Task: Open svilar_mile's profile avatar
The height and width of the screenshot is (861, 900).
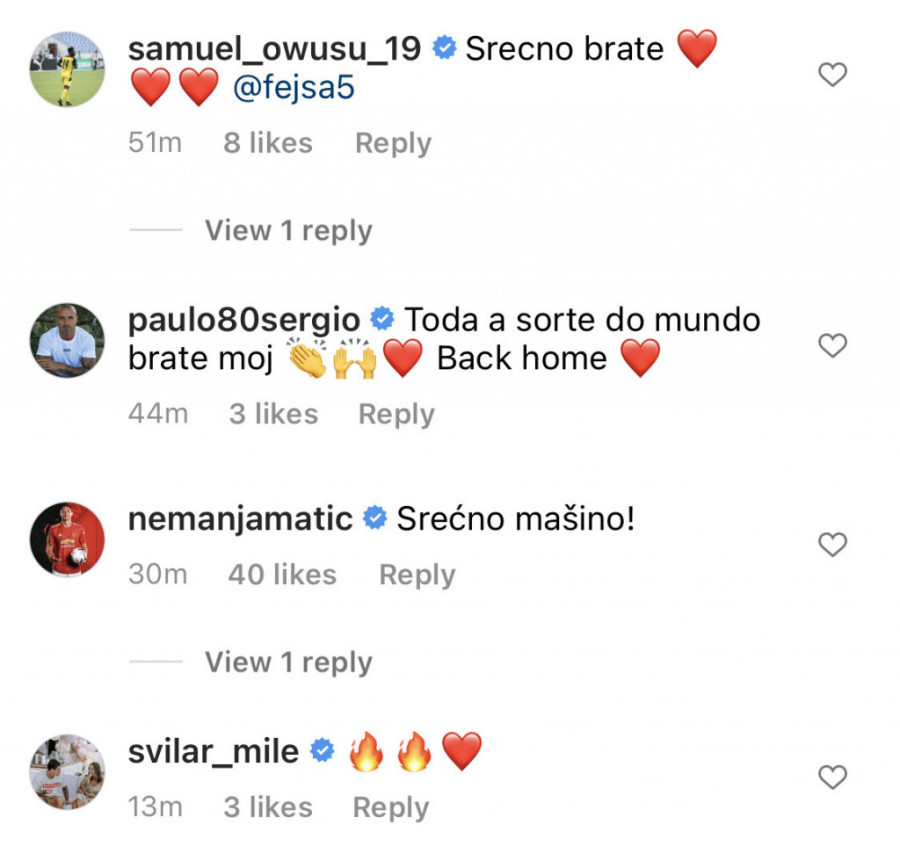Action: [67, 772]
